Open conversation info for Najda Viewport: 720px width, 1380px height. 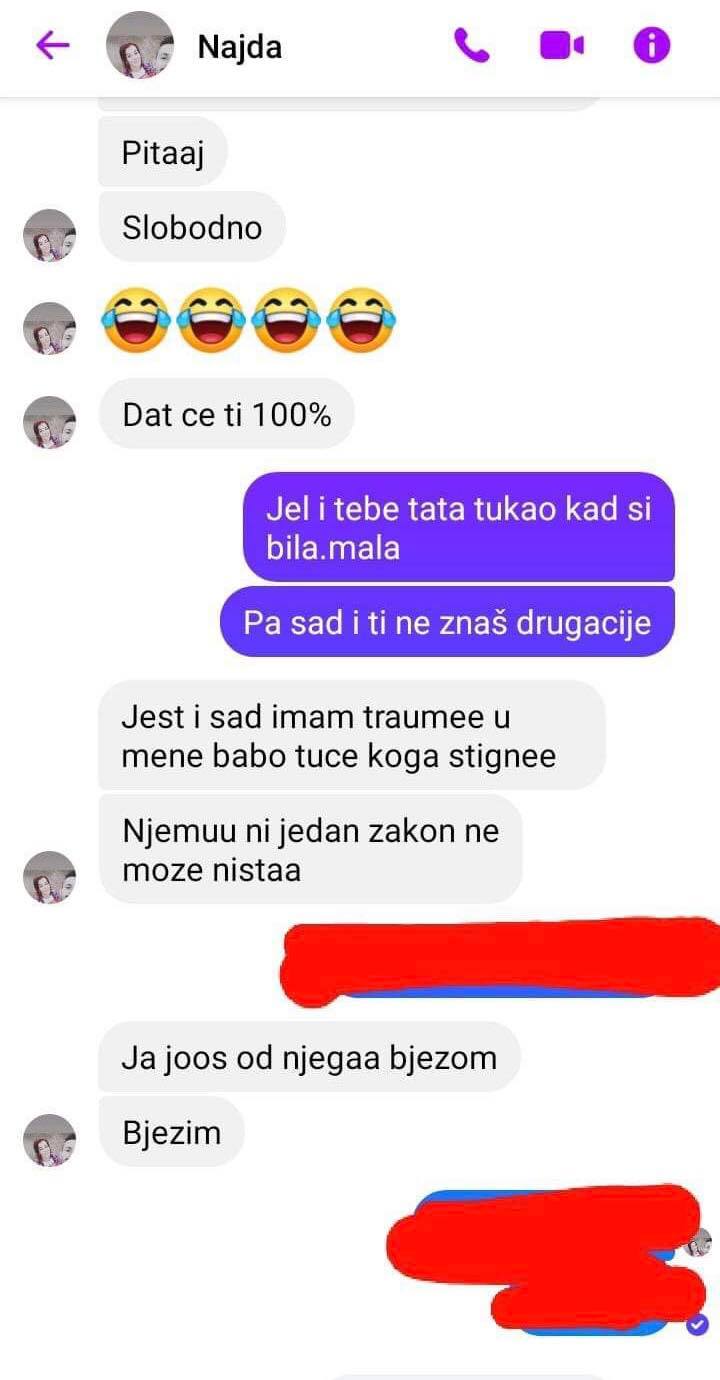pyautogui.click(x=651, y=45)
